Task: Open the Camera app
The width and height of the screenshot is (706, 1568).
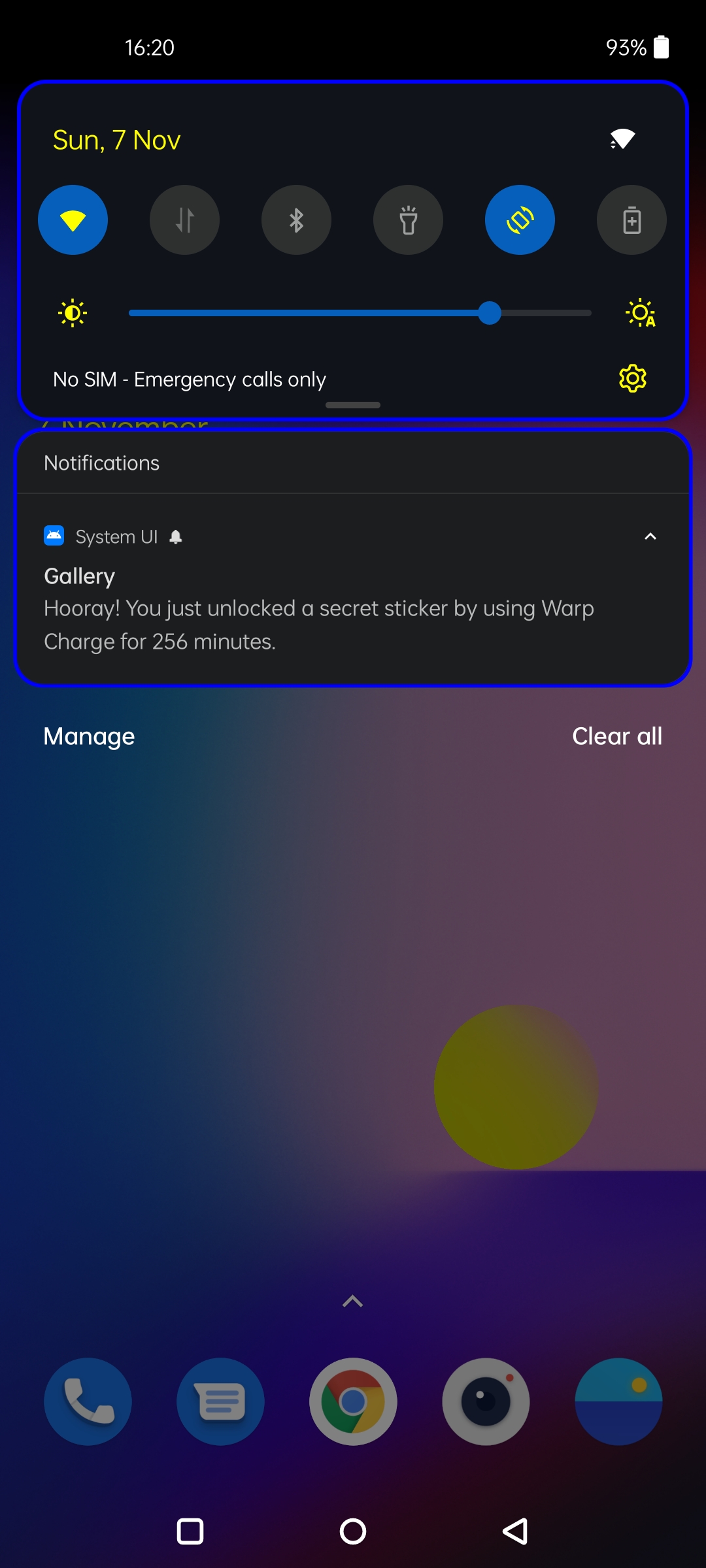Action: [x=486, y=1401]
